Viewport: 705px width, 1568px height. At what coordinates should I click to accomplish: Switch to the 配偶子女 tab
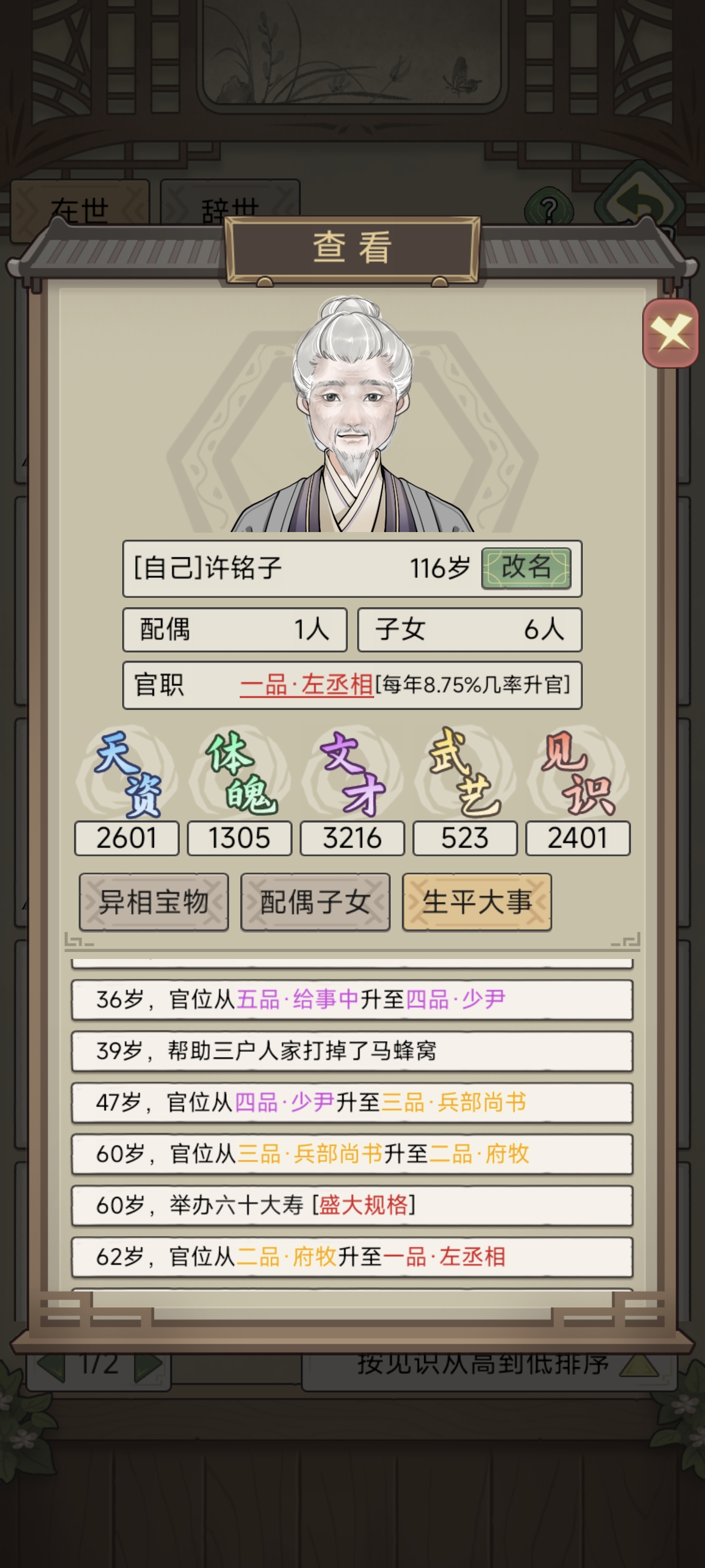click(x=315, y=902)
